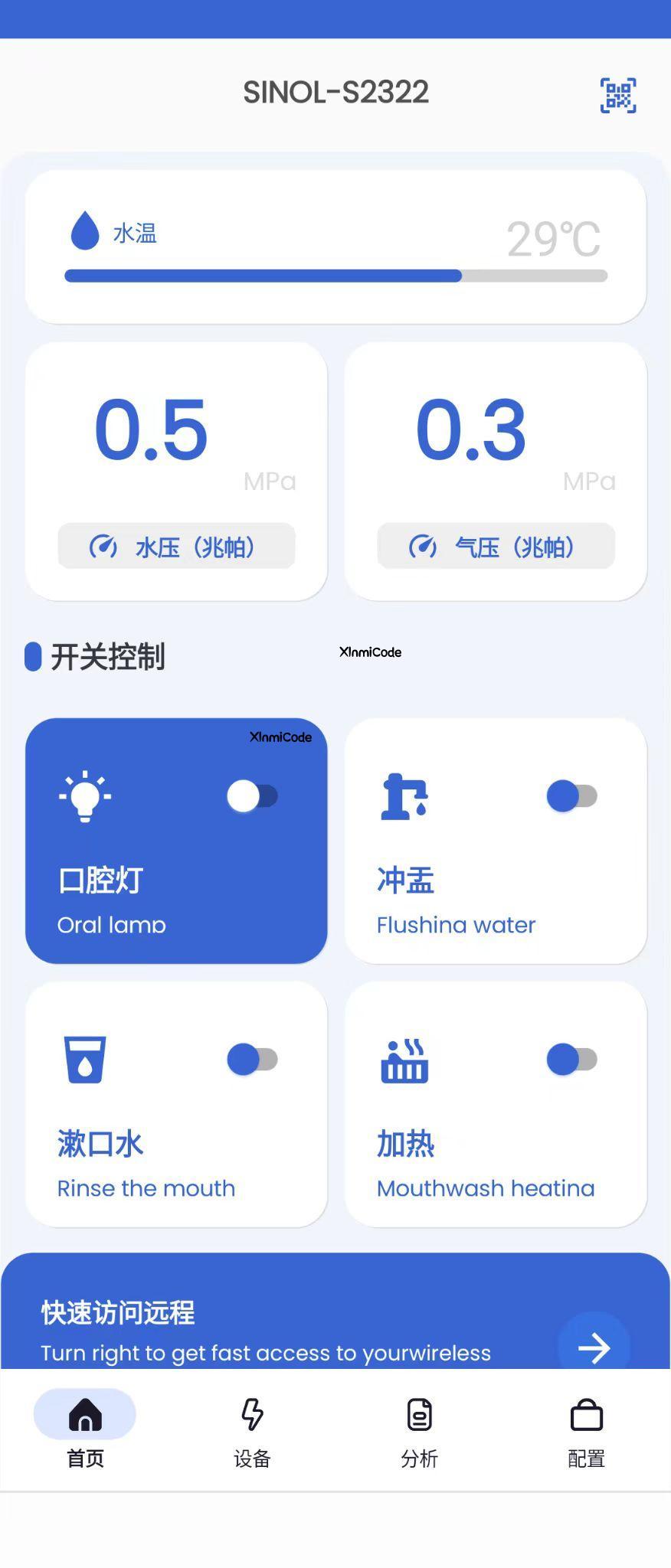Enable the Mouthwash heating switch
This screenshot has width=671, height=1568.
coord(571,1059)
